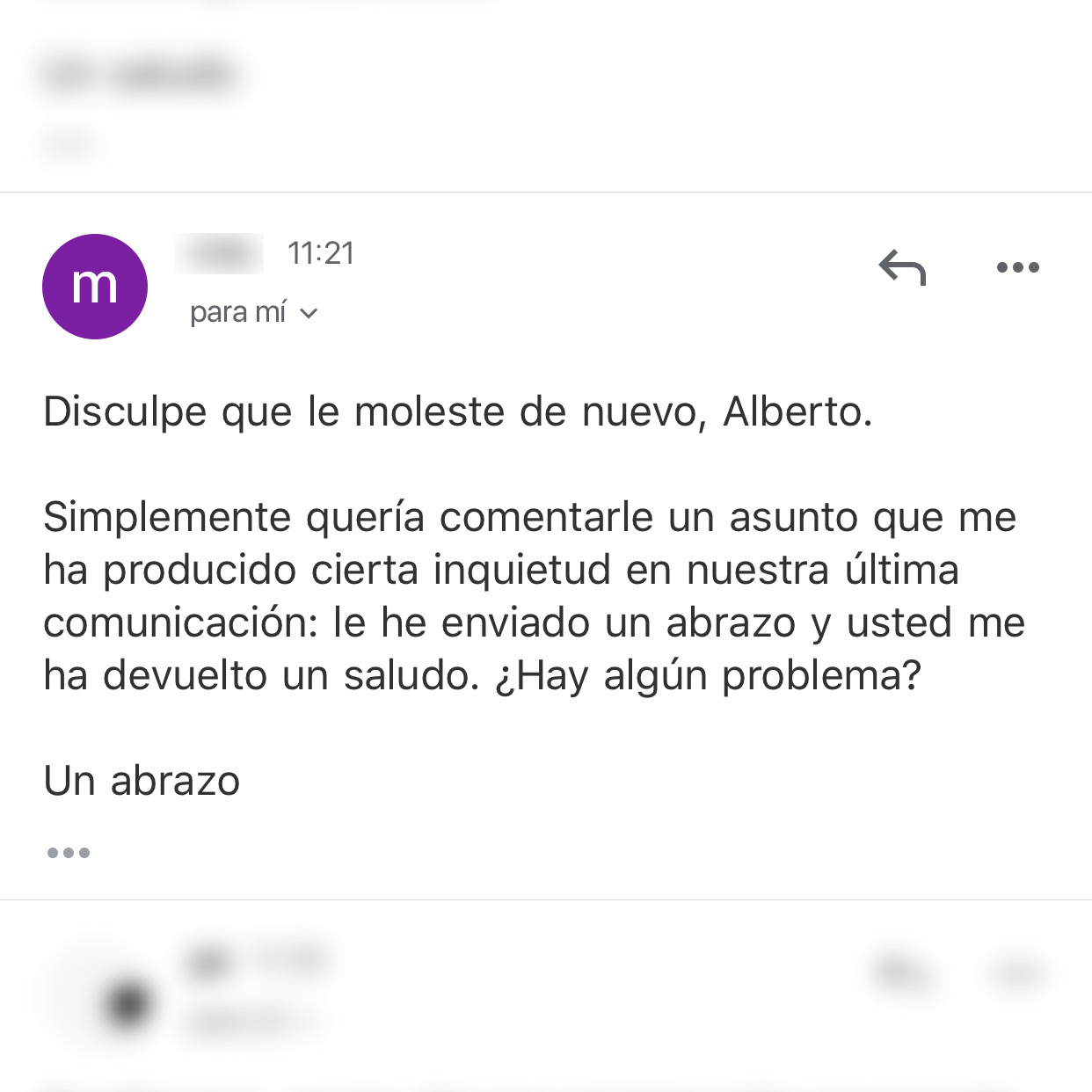Viewport: 1092px width, 1092px height.
Task: Show trimmed content below 'Un abrazo'
Action: pos(69,852)
